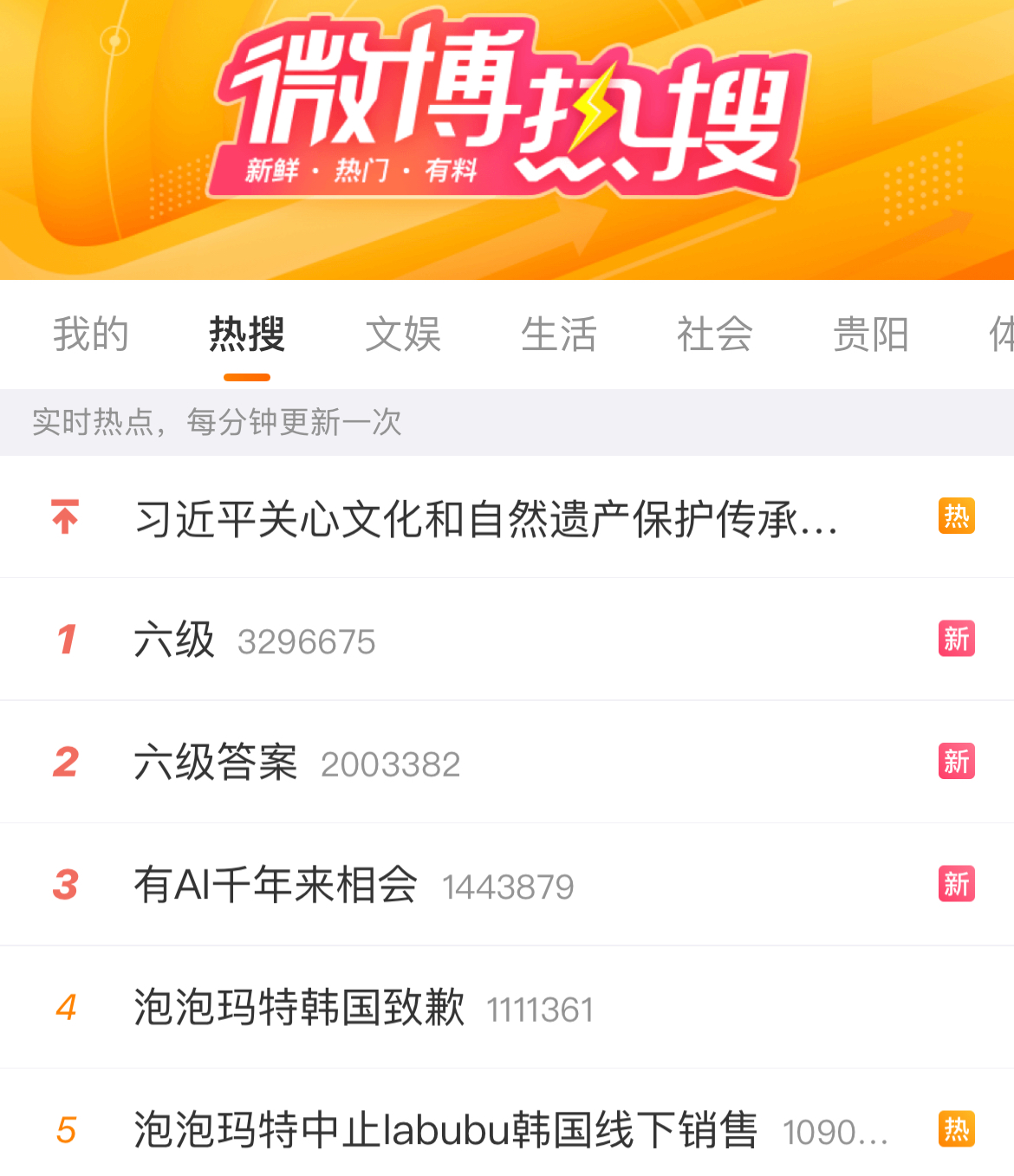Select the 热搜 tab
Screen dimensions: 1014x1176
pyautogui.click(x=247, y=335)
